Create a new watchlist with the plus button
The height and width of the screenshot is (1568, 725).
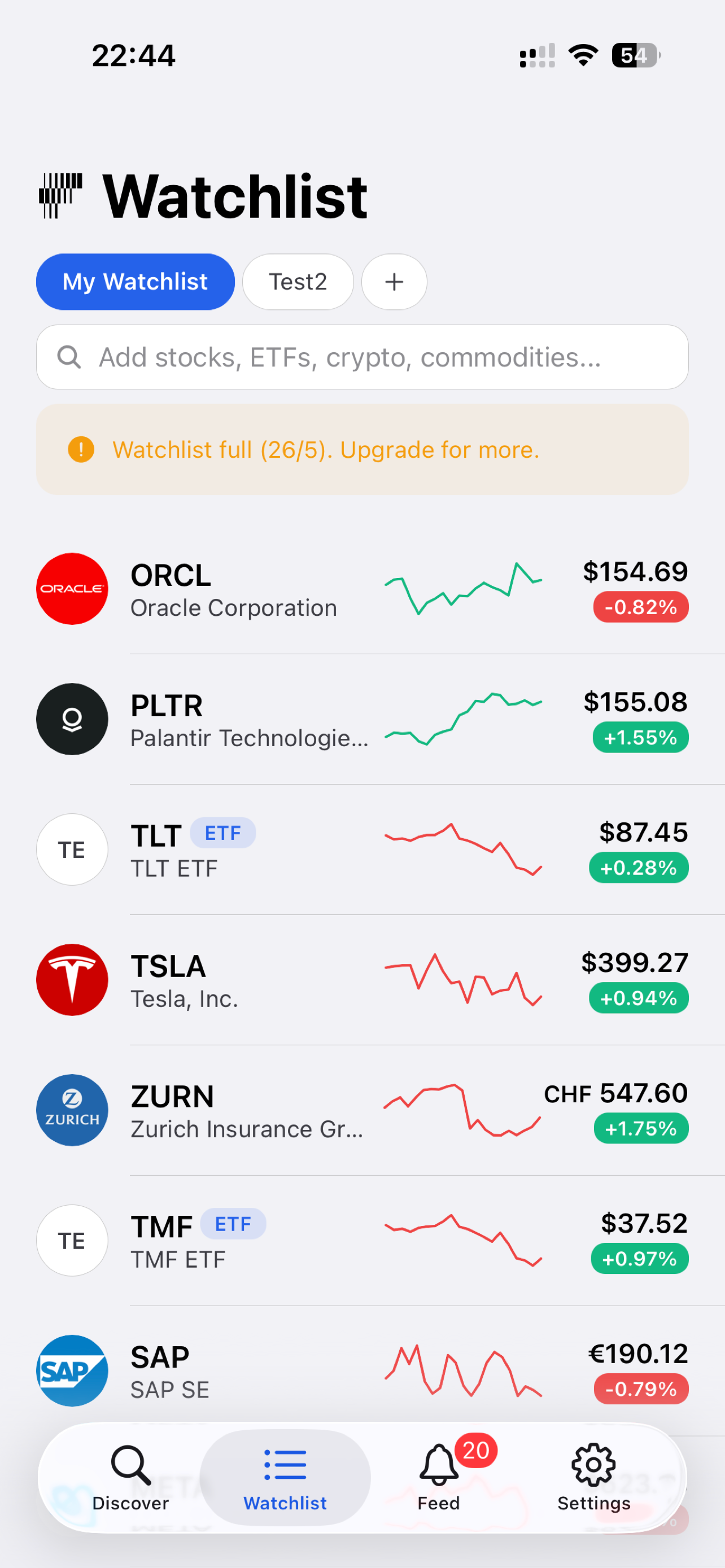pyautogui.click(x=394, y=282)
